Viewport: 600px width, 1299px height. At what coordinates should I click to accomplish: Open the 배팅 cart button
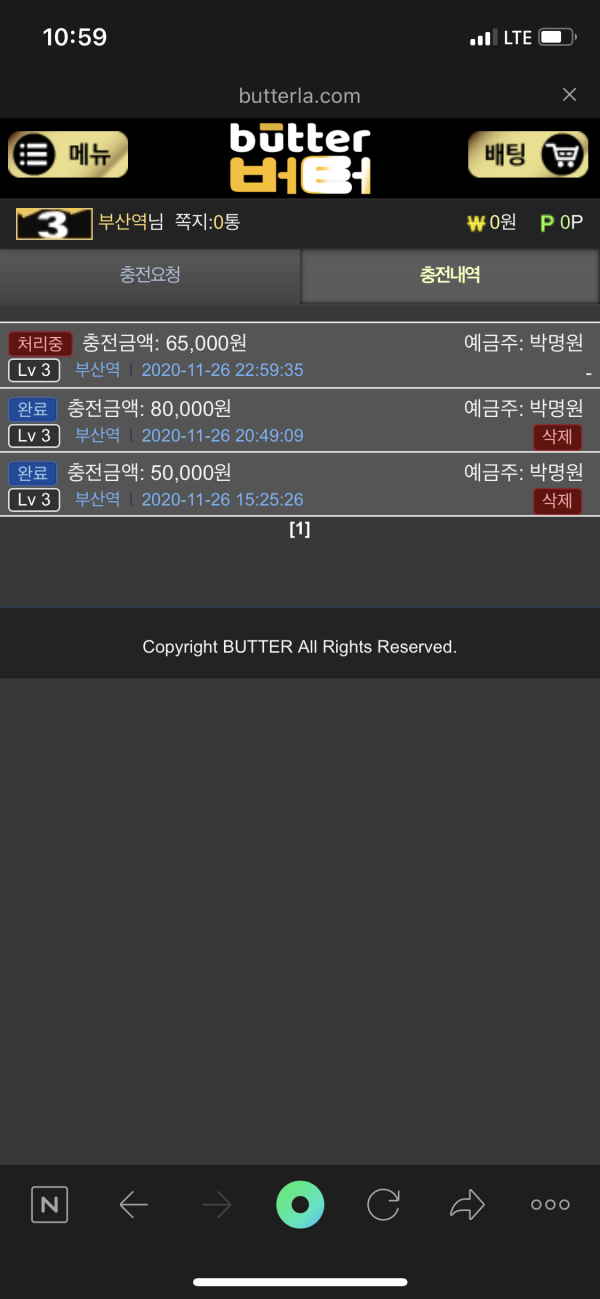[527, 155]
